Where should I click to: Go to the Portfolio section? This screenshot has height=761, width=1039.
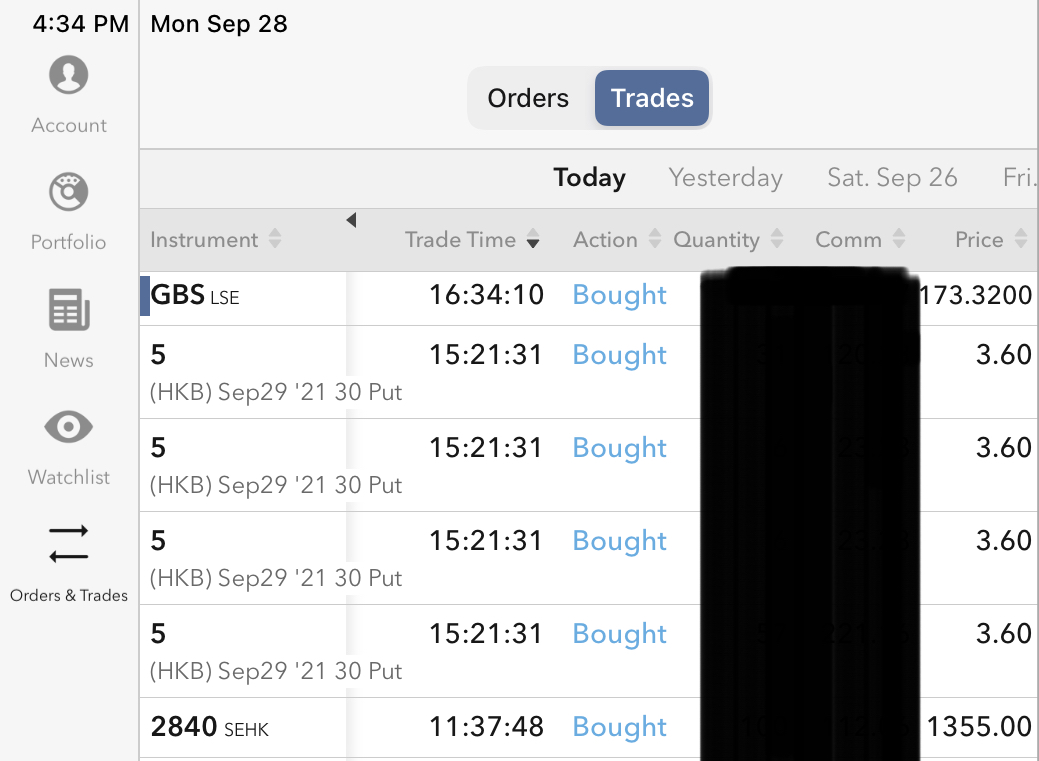coord(69,211)
